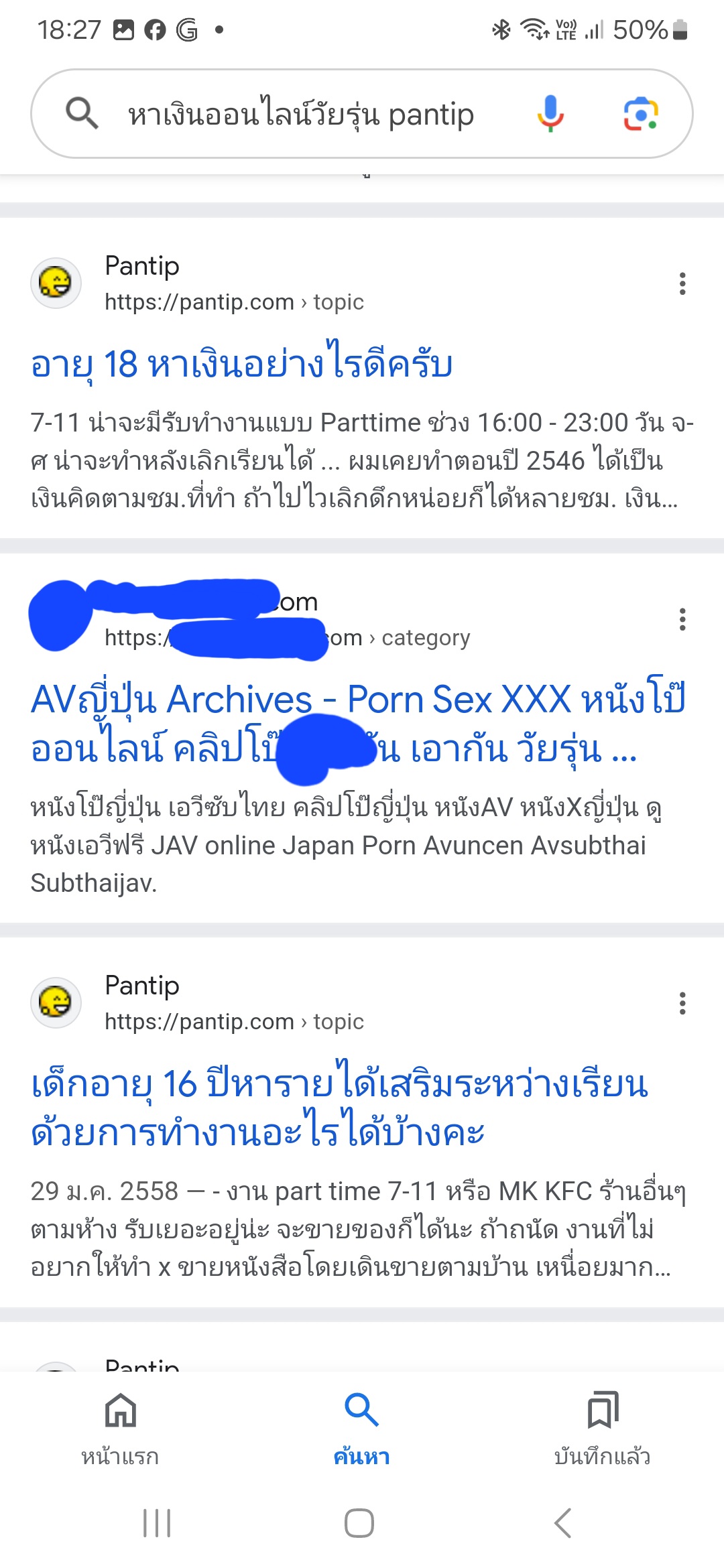Open the overflow menu of the "อายุ 18" result
Image resolution: width=724 pixels, height=1568 pixels.
pyautogui.click(x=682, y=284)
